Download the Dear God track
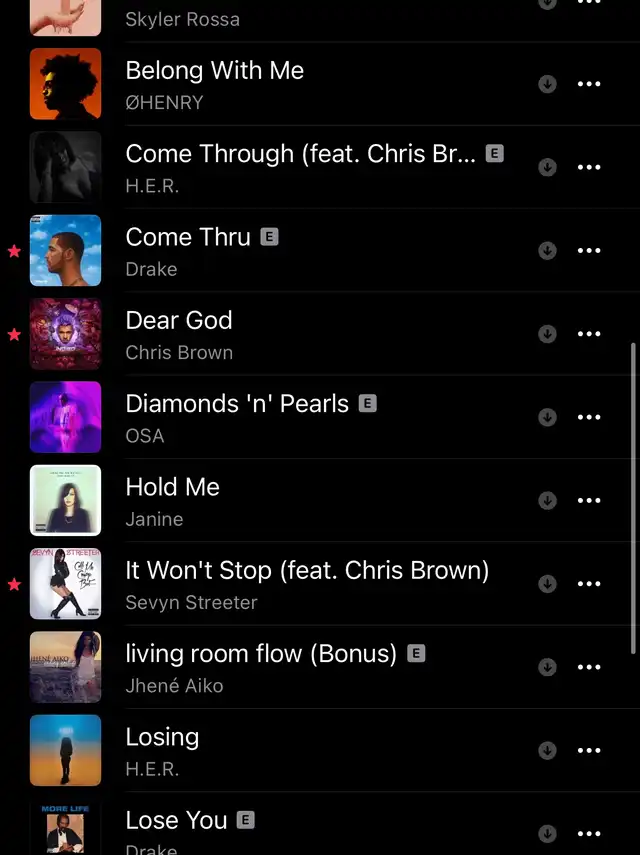This screenshot has height=855, width=640. point(547,334)
